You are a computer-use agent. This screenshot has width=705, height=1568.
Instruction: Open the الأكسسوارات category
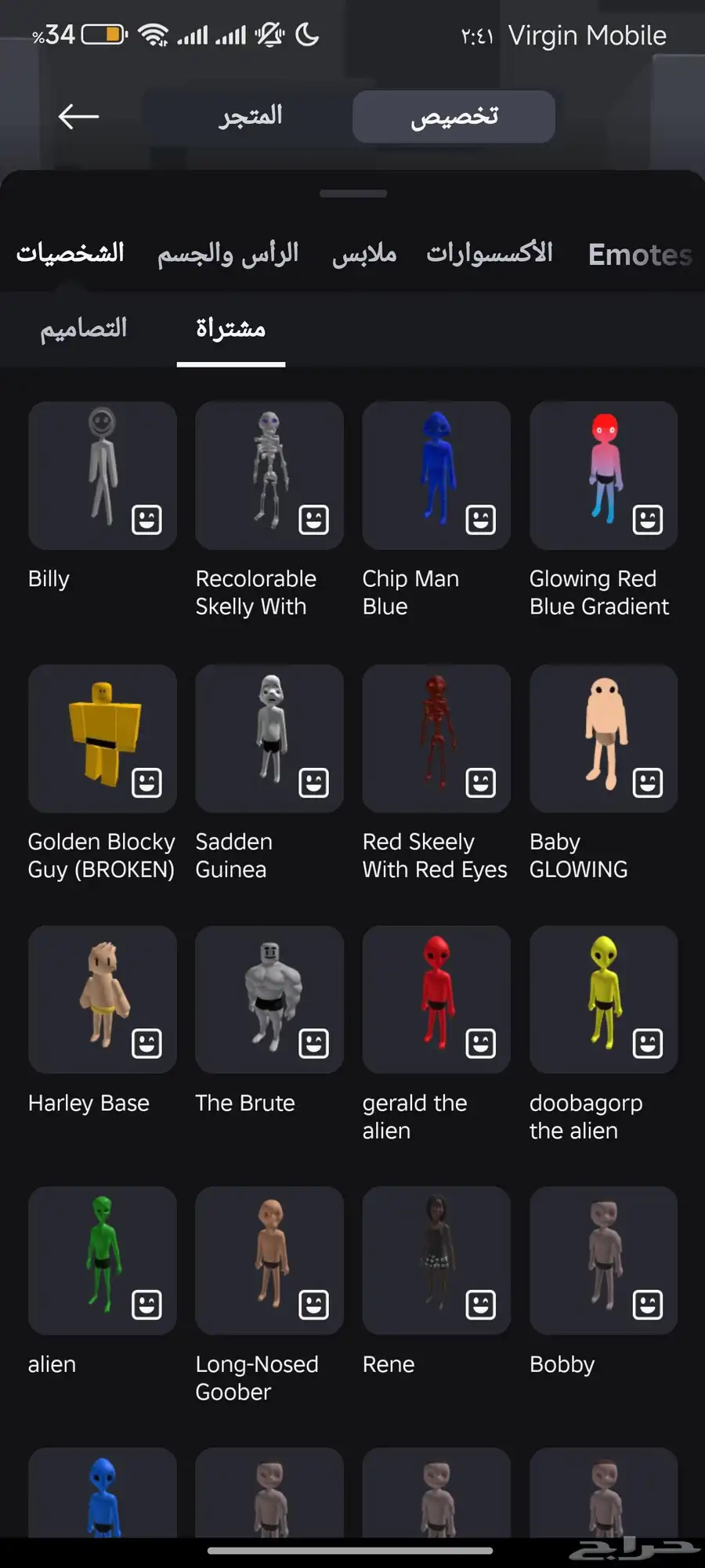(x=490, y=254)
